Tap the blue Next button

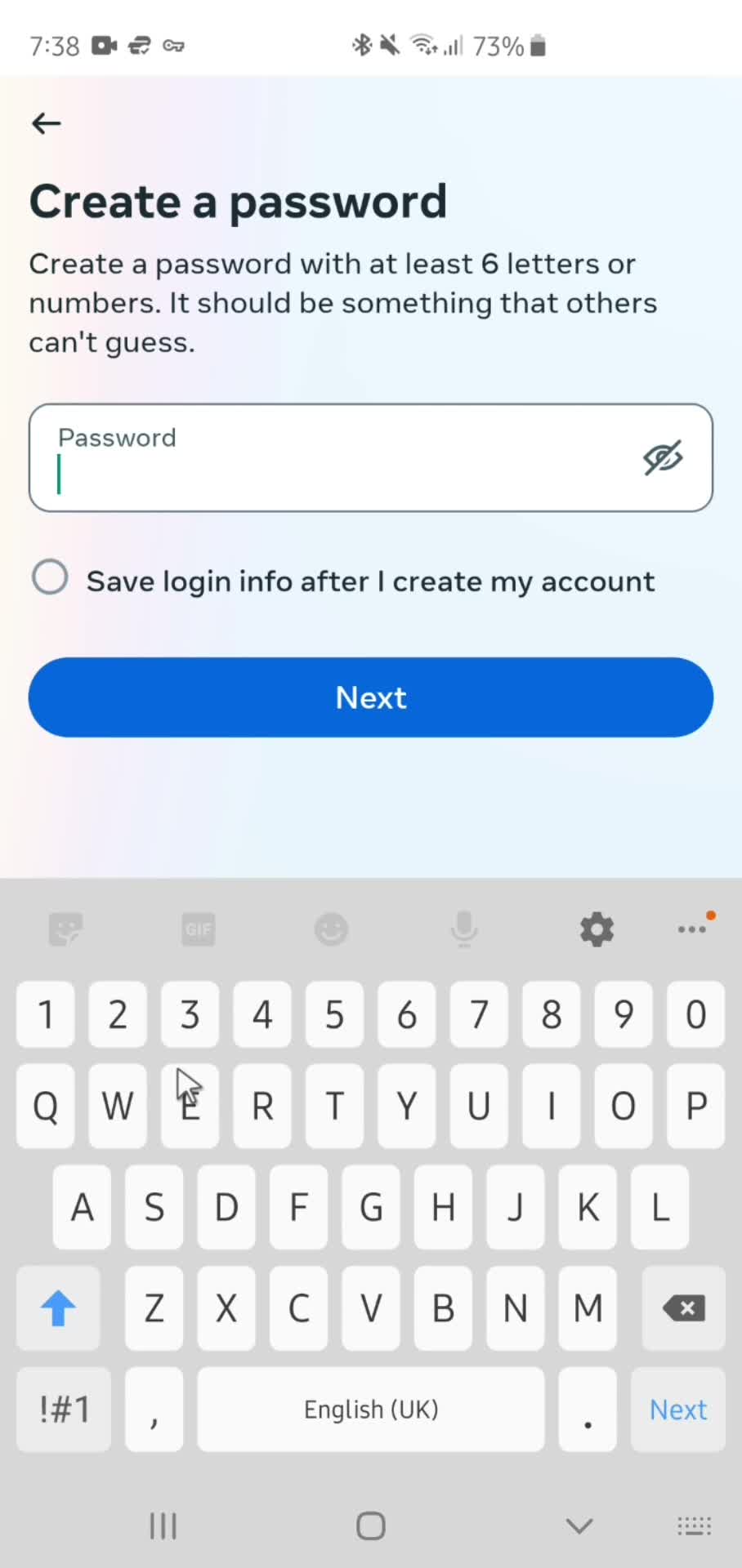click(370, 697)
